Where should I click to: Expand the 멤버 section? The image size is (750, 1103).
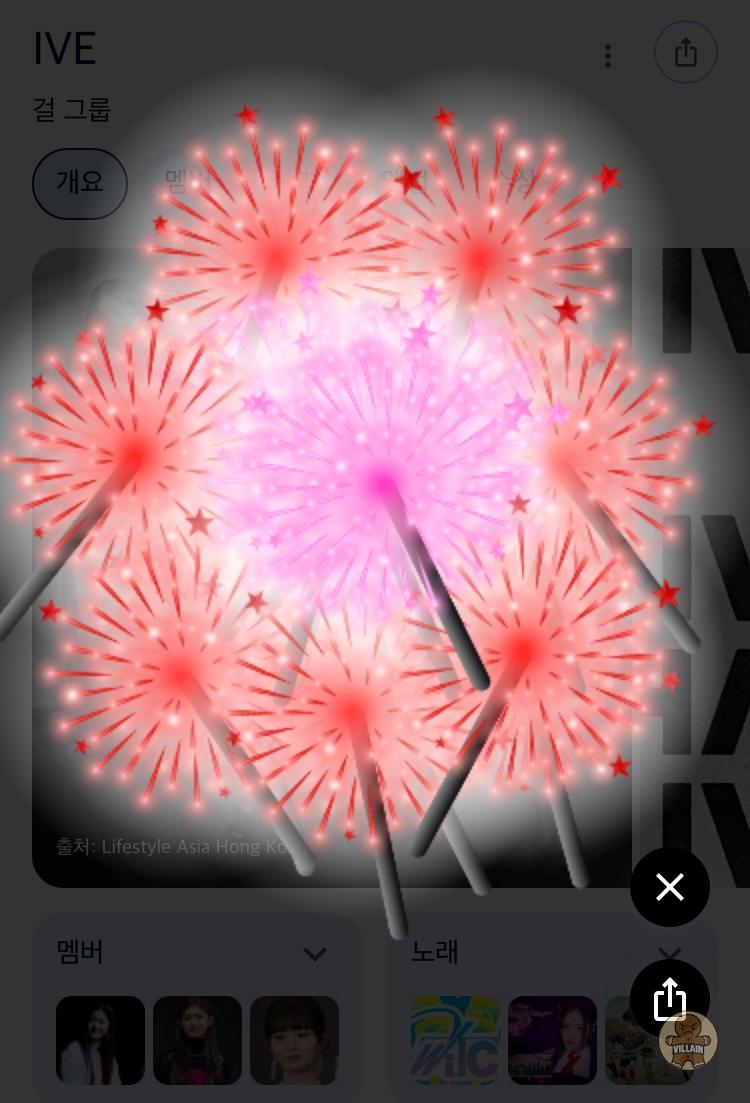[x=315, y=954]
